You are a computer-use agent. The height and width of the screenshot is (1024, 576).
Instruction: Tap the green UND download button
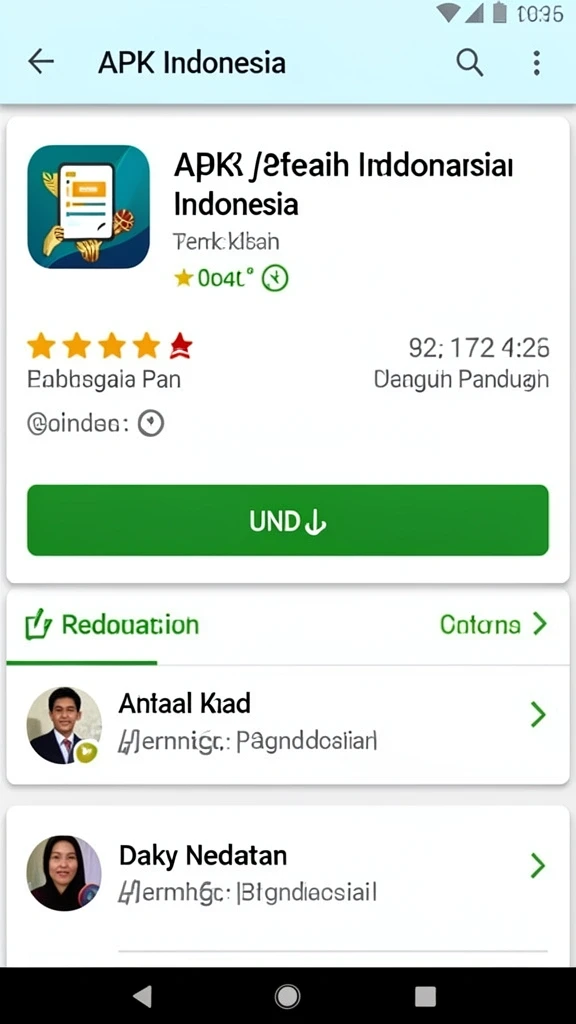[x=288, y=520]
